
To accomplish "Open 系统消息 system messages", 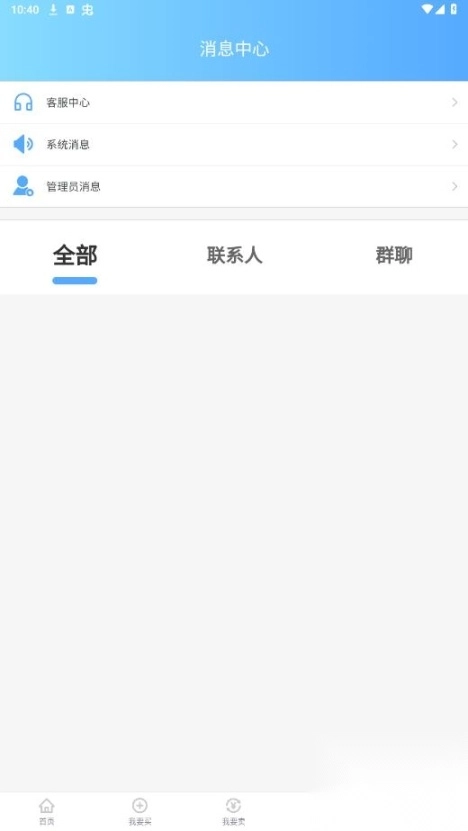I will click(234, 144).
